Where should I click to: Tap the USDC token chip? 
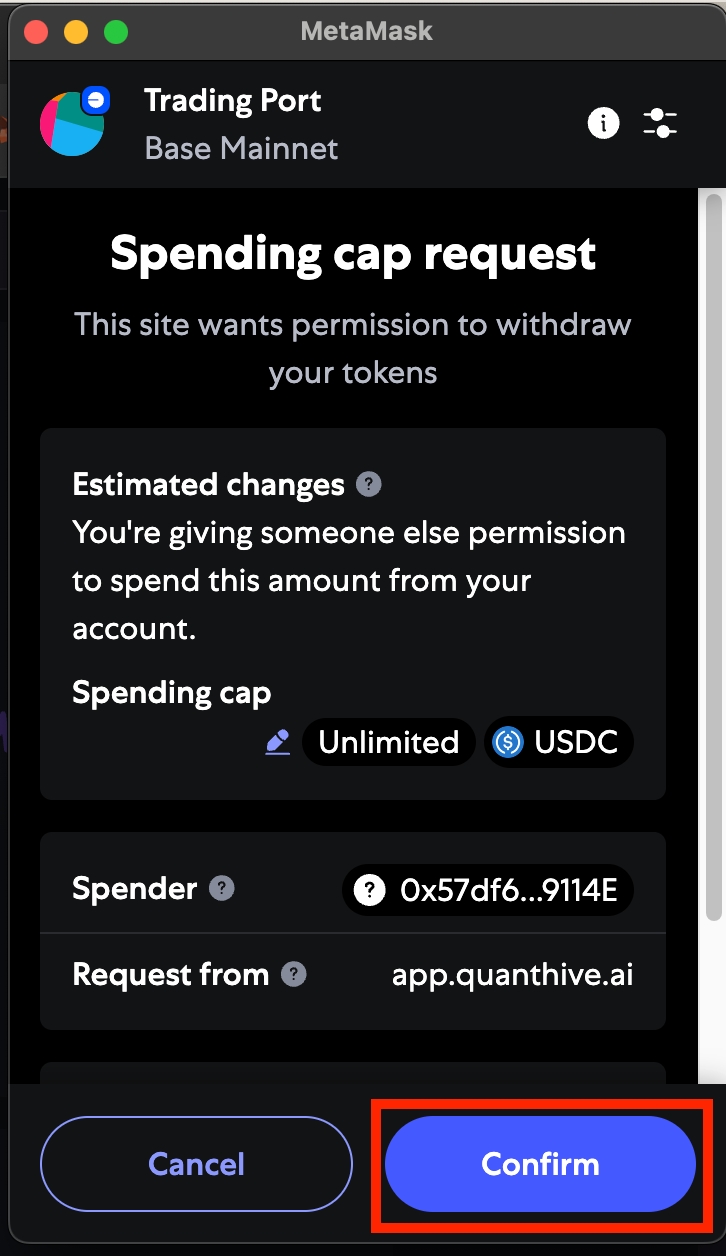click(559, 742)
